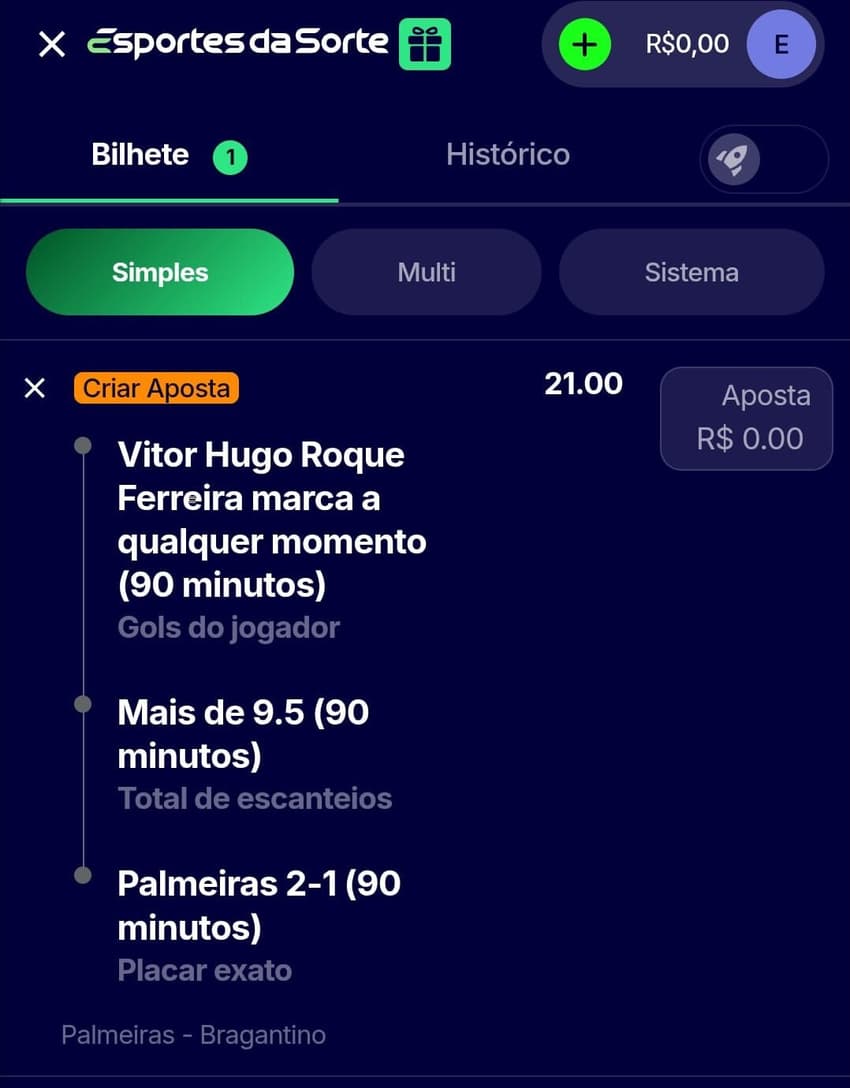
Task: Open the E profile avatar icon
Action: [x=781, y=43]
